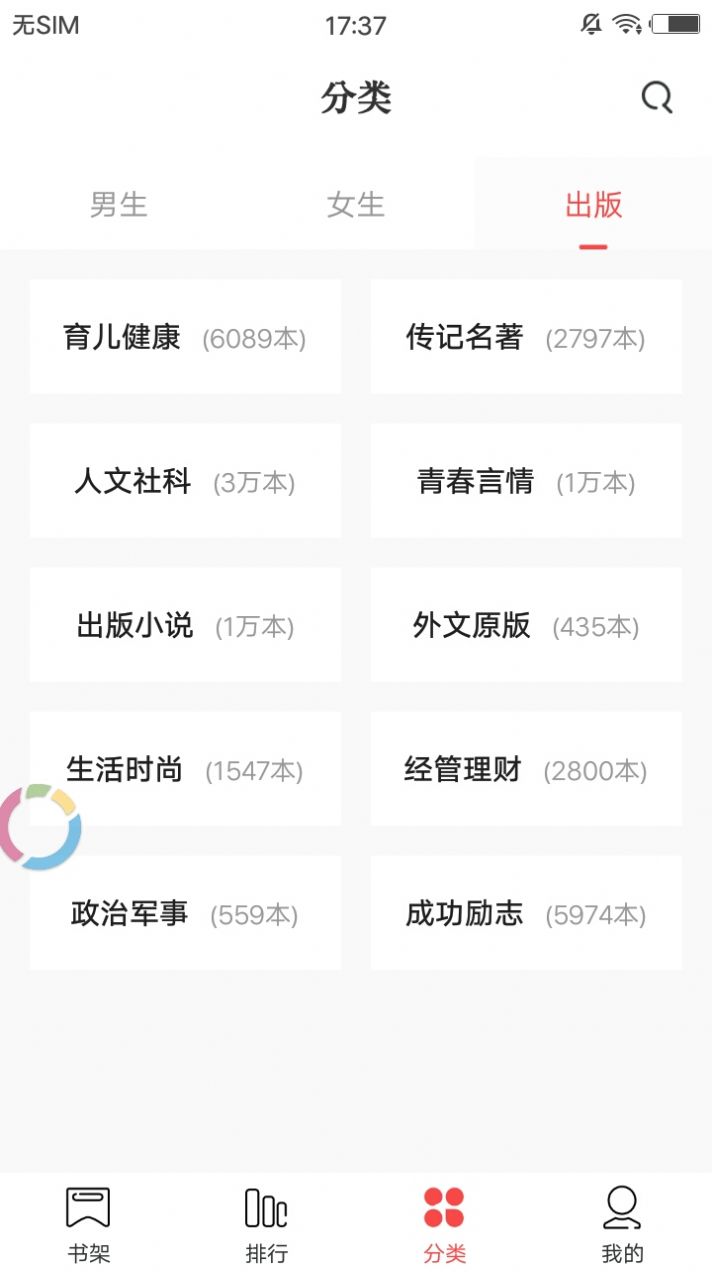
Task: View the 外文原版 category
Action: pyautogui.click(x=526, y=625)
